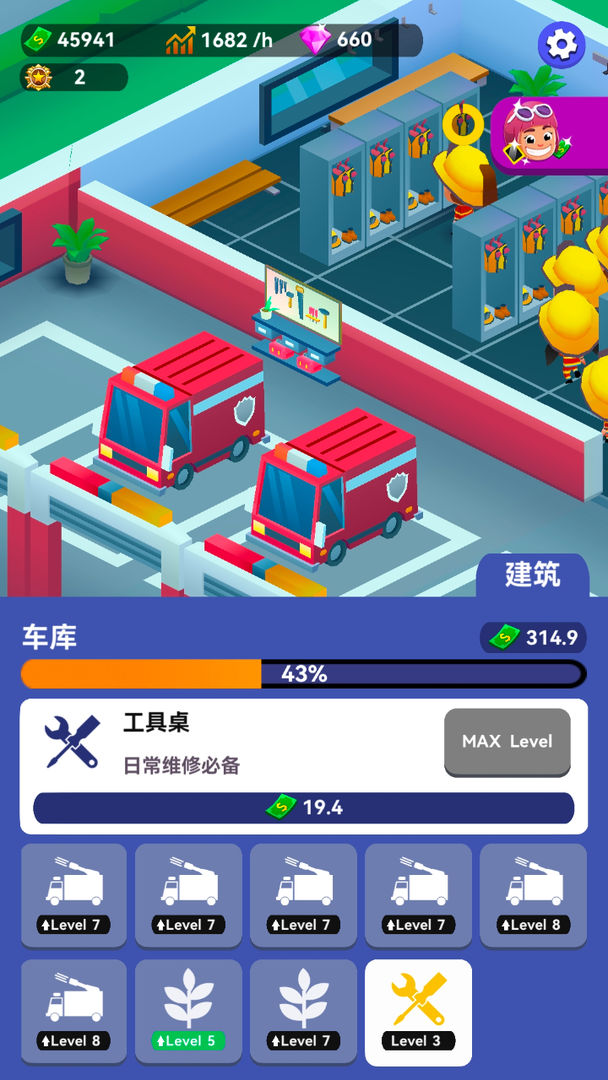Tap the MAX Level button for 工具桌

point(507,742)
